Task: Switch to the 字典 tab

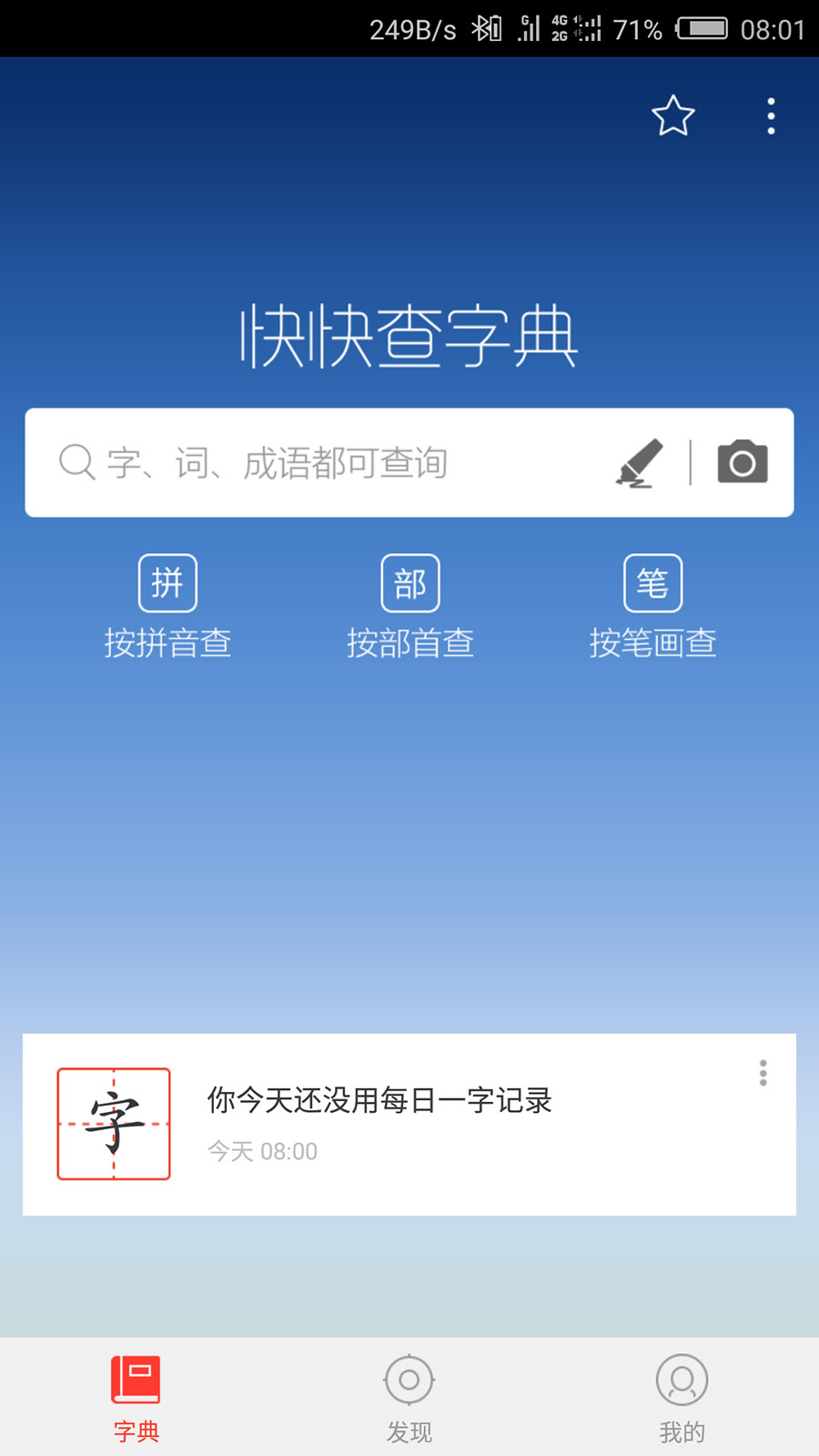Action: tap(136, 1397)
